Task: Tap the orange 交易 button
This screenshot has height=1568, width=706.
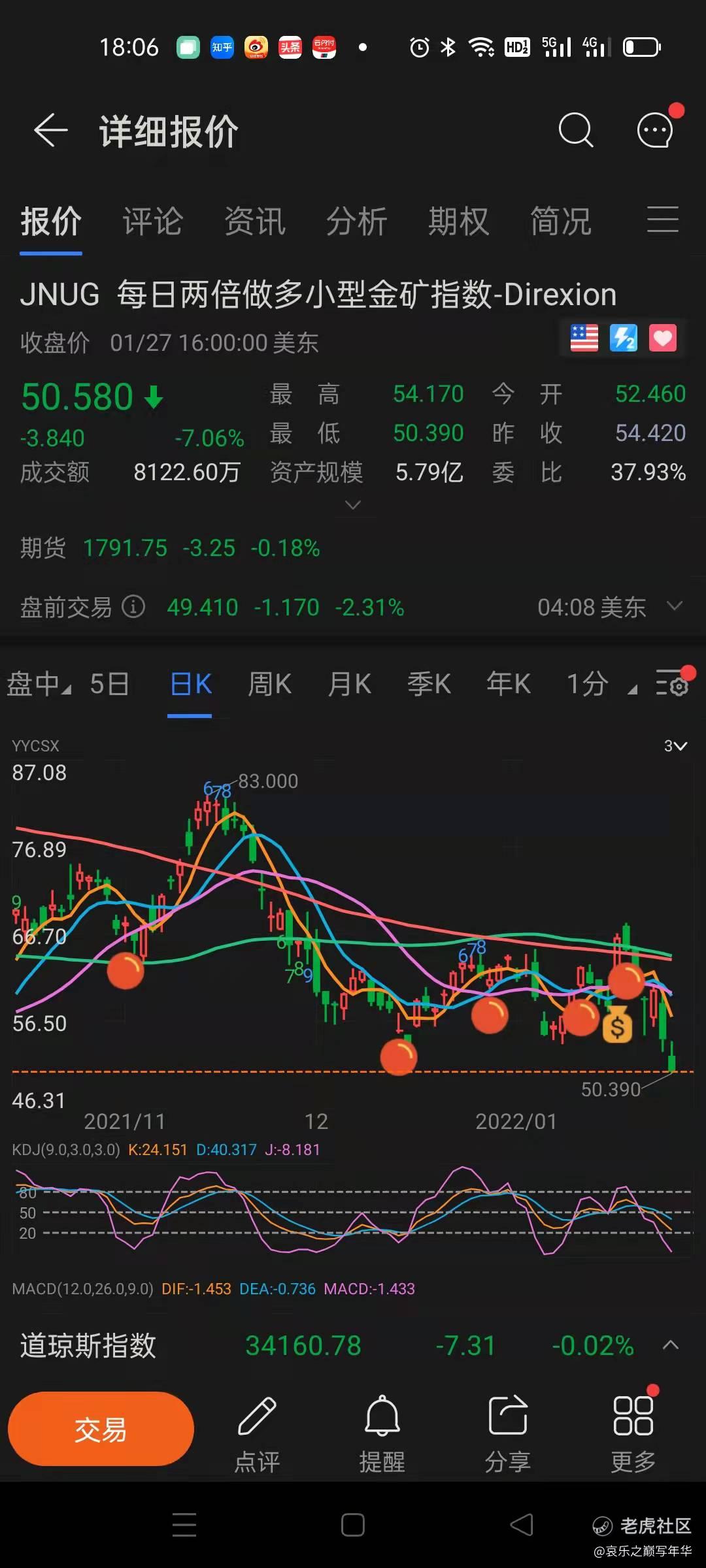Action: pos(101,1429)
